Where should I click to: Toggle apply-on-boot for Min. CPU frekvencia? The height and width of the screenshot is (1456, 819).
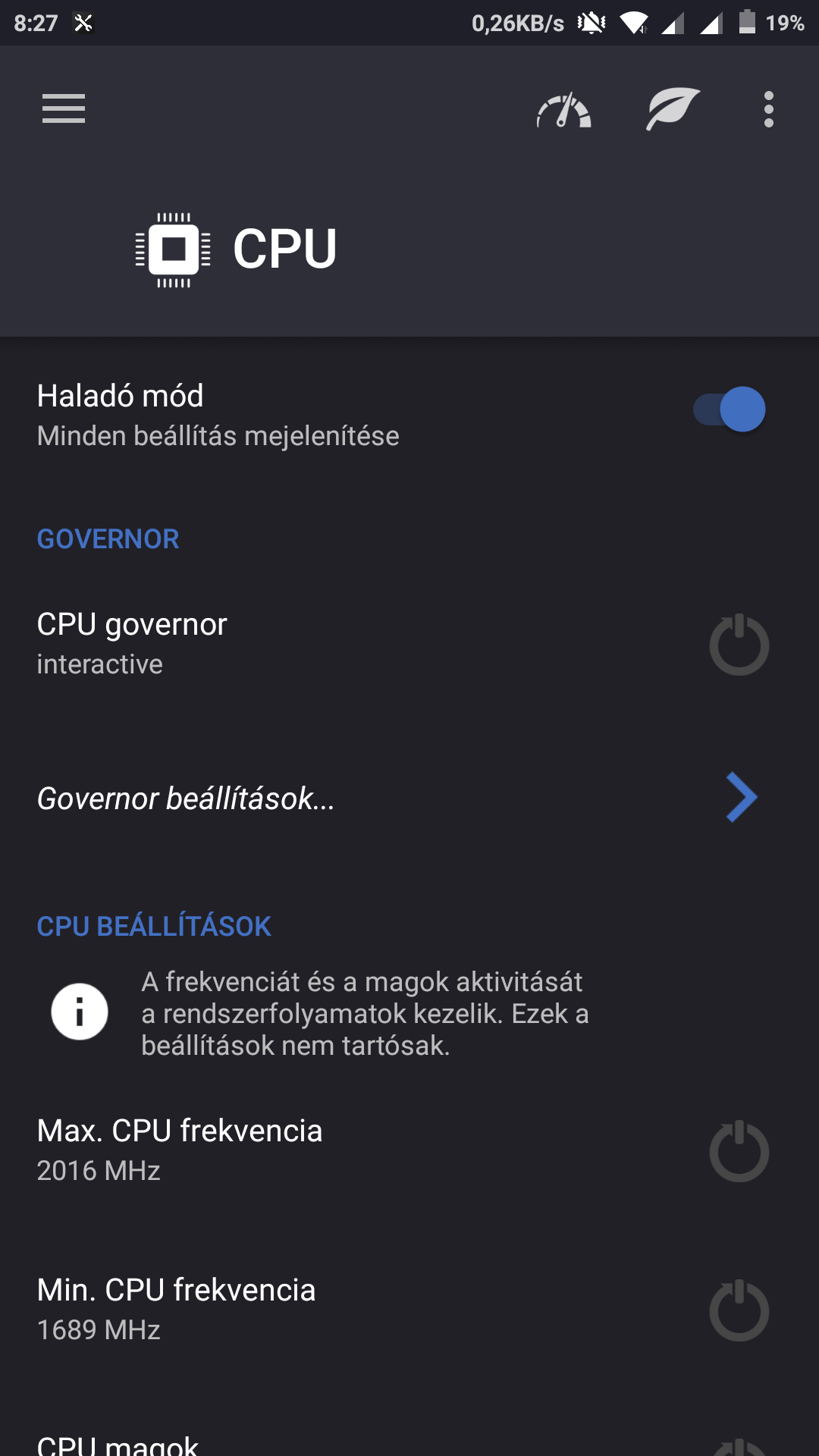[x=739, y=1310]
